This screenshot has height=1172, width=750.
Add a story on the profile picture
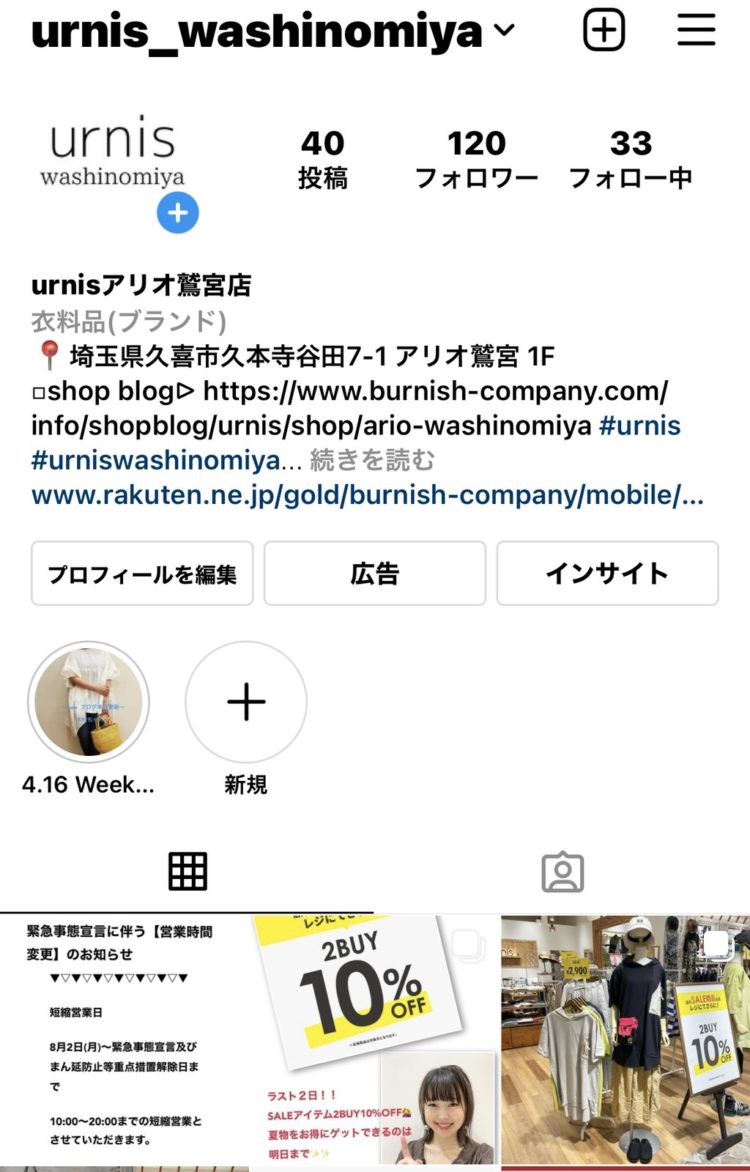click(177, 213)
